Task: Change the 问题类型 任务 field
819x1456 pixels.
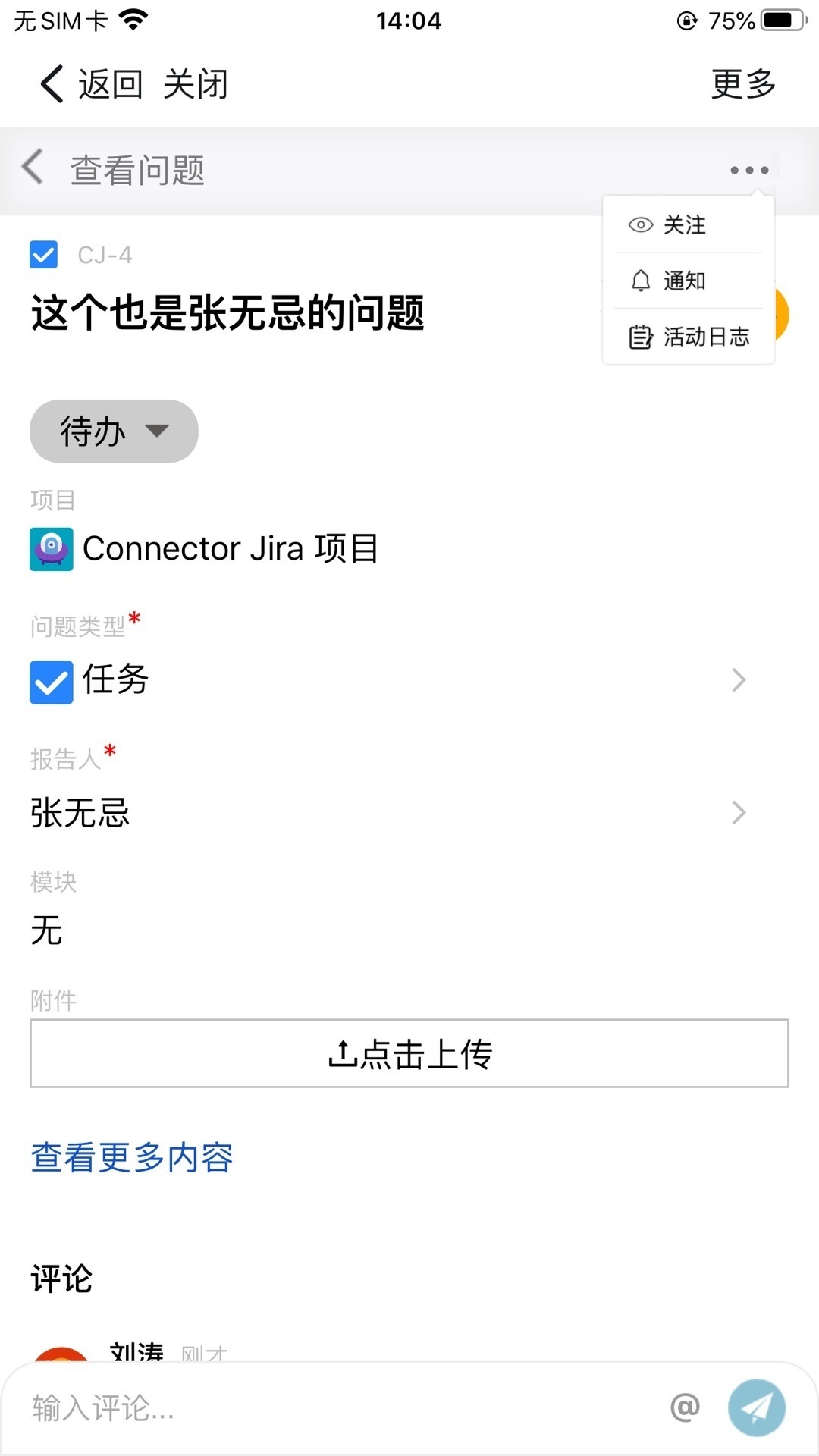Action: 387,680
